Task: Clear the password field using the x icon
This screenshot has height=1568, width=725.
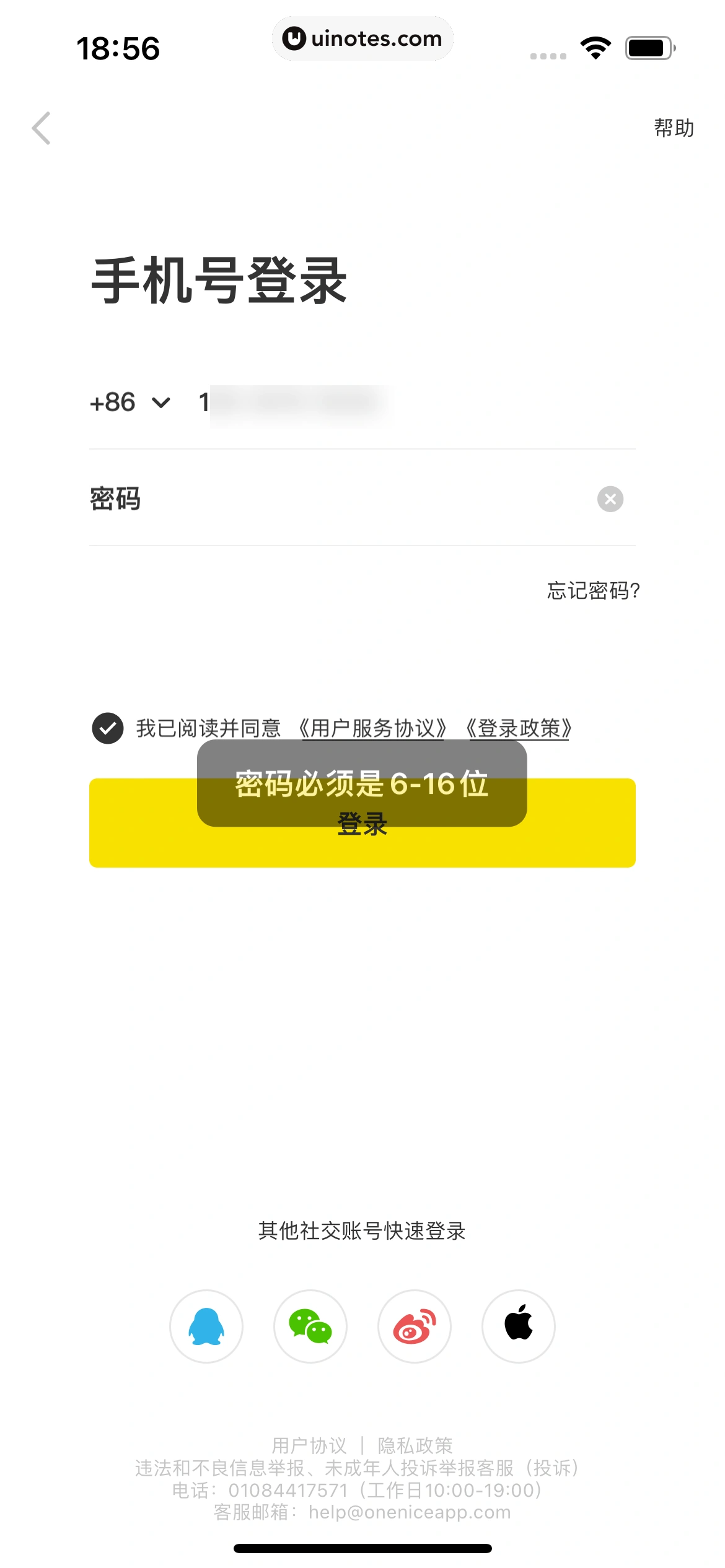Action: pyautogui.click(x=610, y=499)
